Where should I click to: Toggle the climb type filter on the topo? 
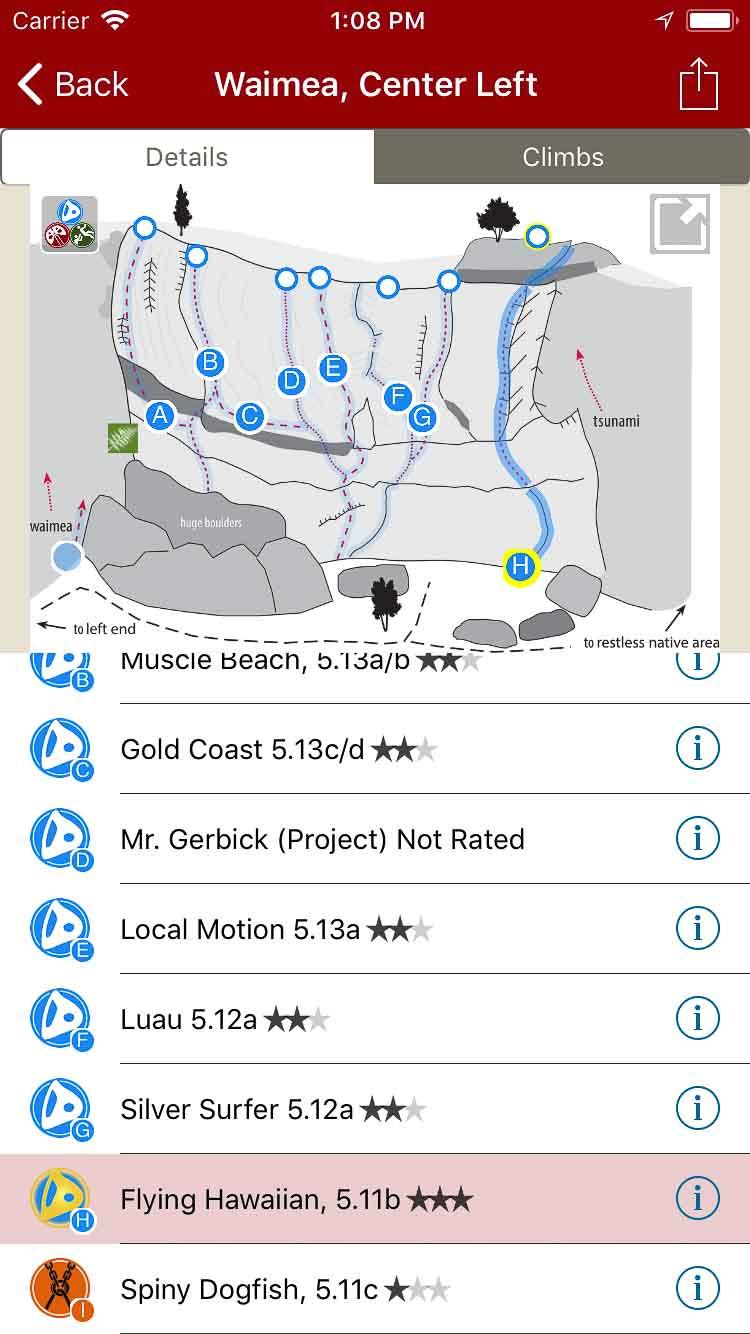point(70,224)
